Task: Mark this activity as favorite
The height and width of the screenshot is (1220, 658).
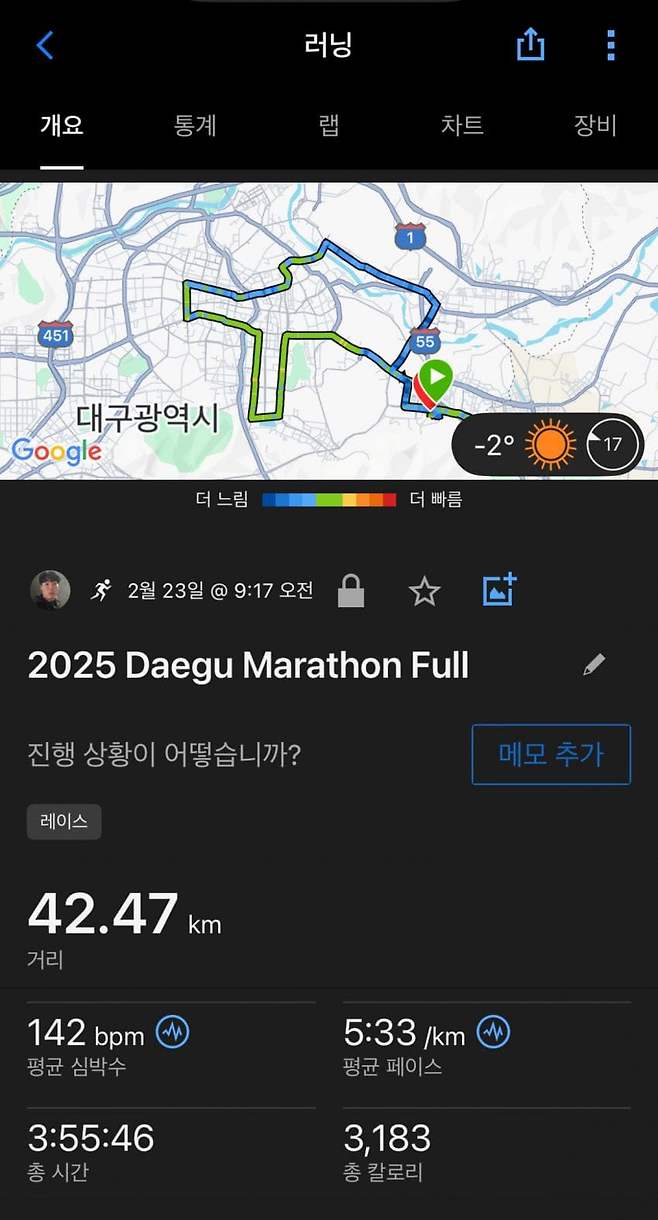Action: 425,591
